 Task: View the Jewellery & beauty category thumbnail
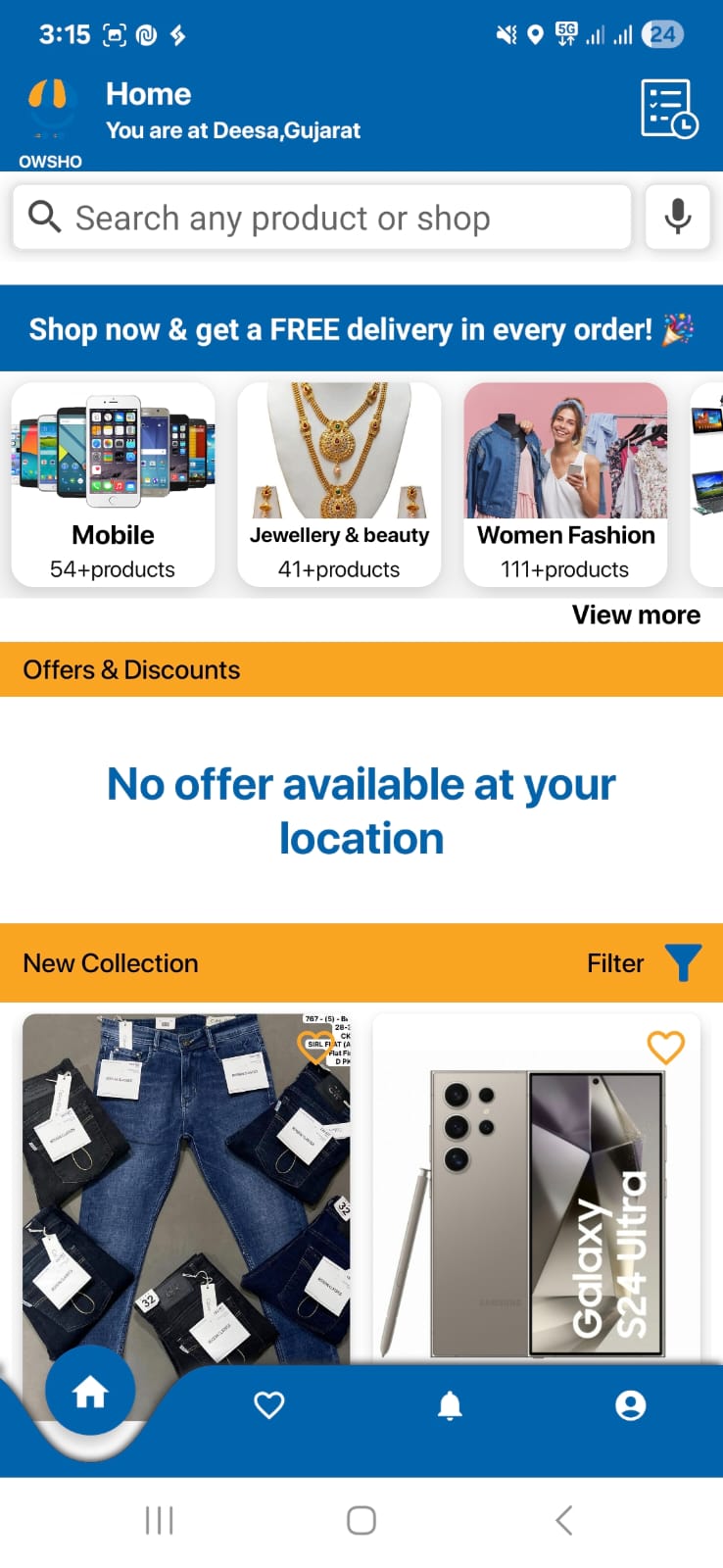[x=339, y=451]
